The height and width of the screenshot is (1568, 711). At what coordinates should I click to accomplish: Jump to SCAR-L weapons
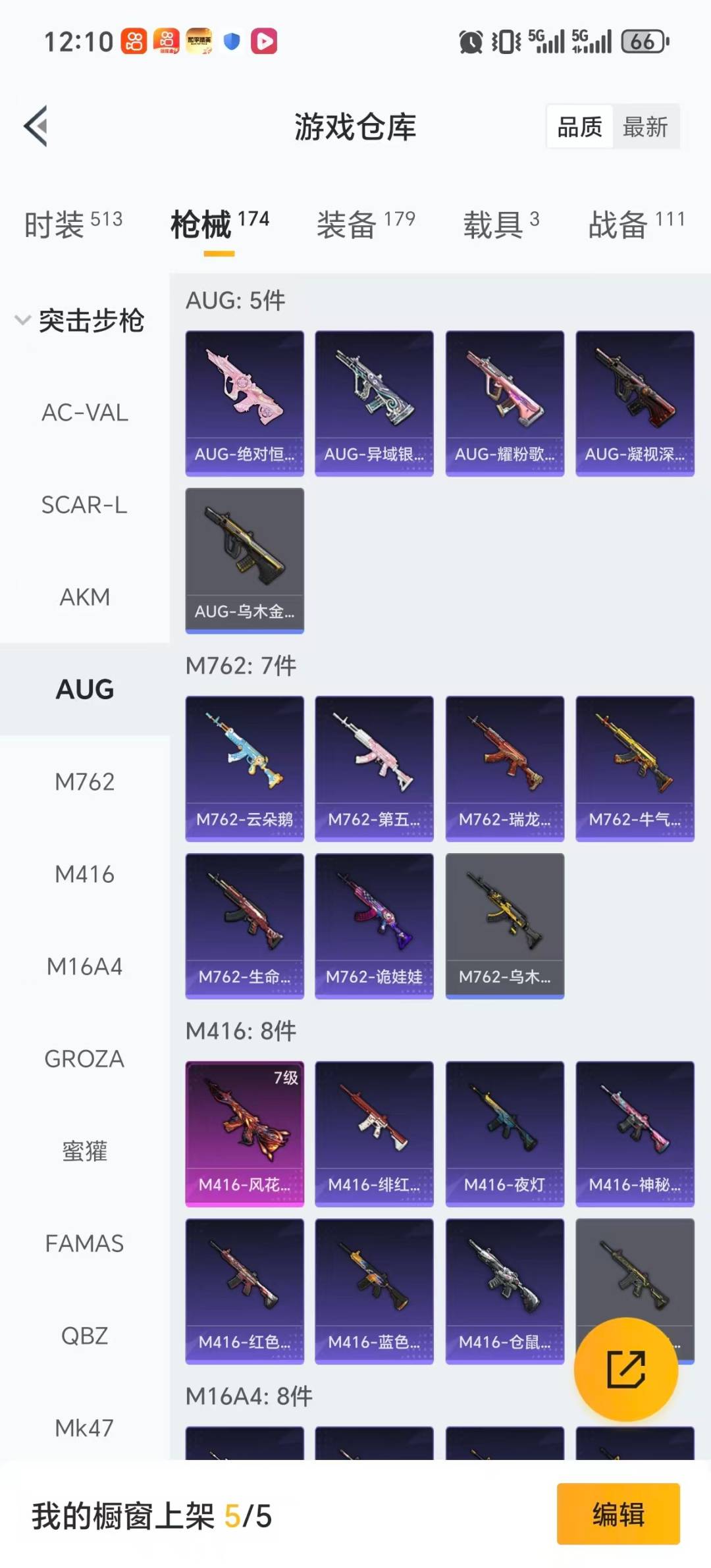(x=85, y=505)
